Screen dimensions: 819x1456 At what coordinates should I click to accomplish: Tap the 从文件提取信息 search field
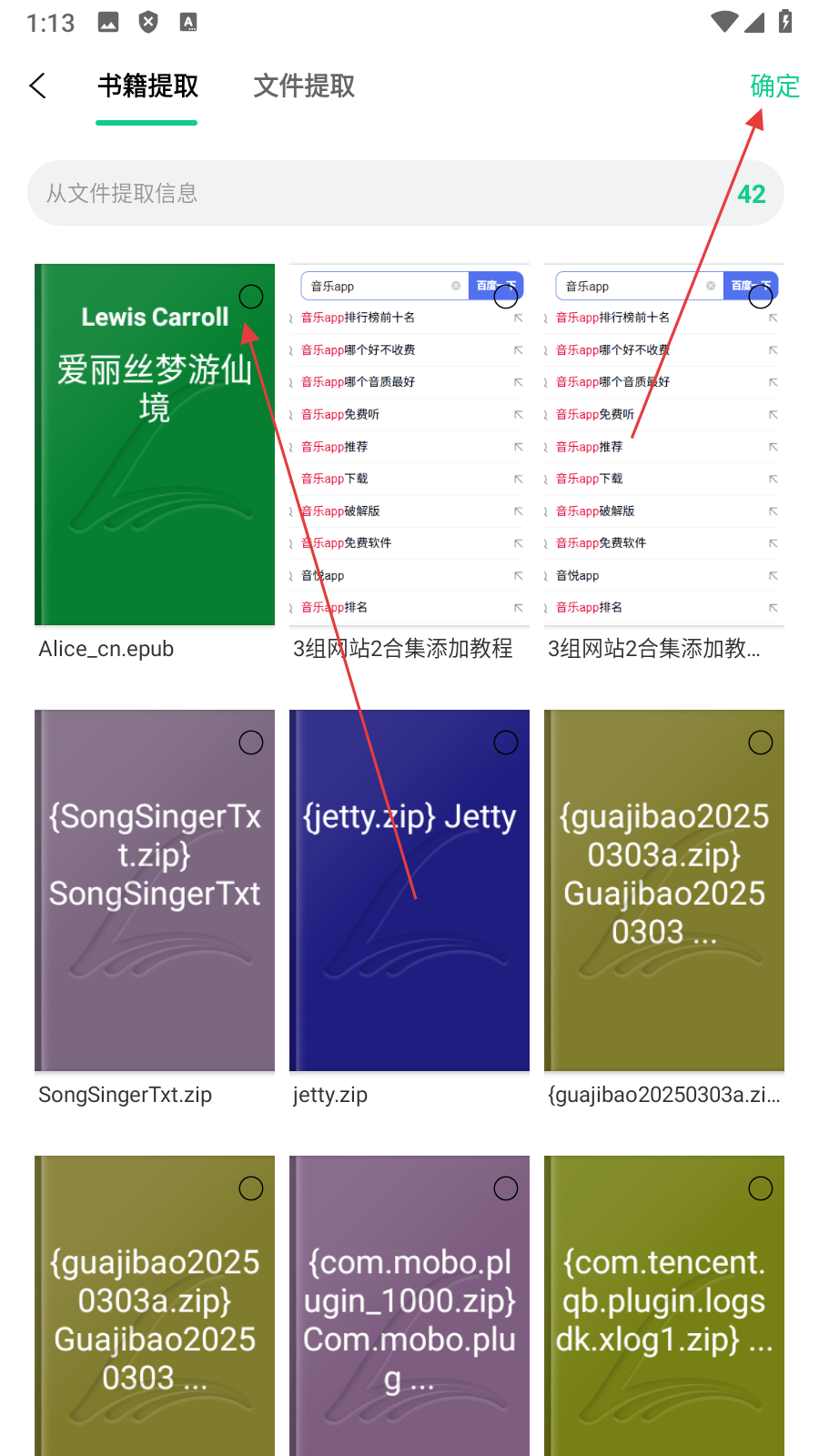pos(382,193)
